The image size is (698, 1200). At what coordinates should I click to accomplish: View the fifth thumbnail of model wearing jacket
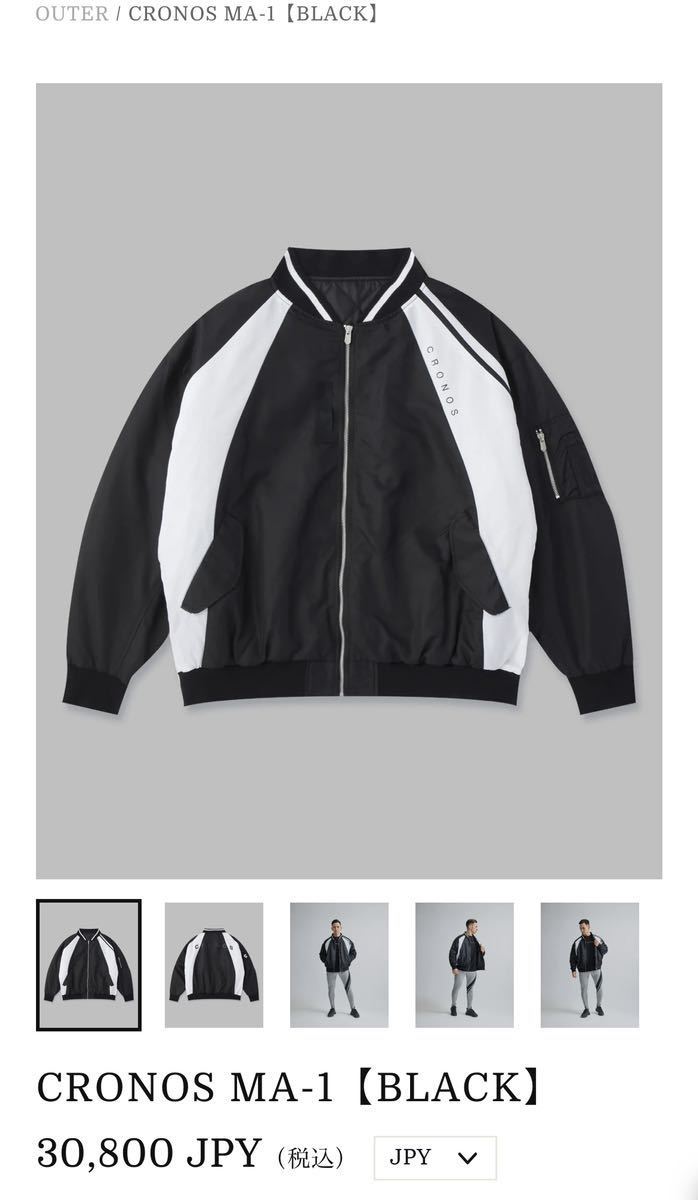(590, 965)
